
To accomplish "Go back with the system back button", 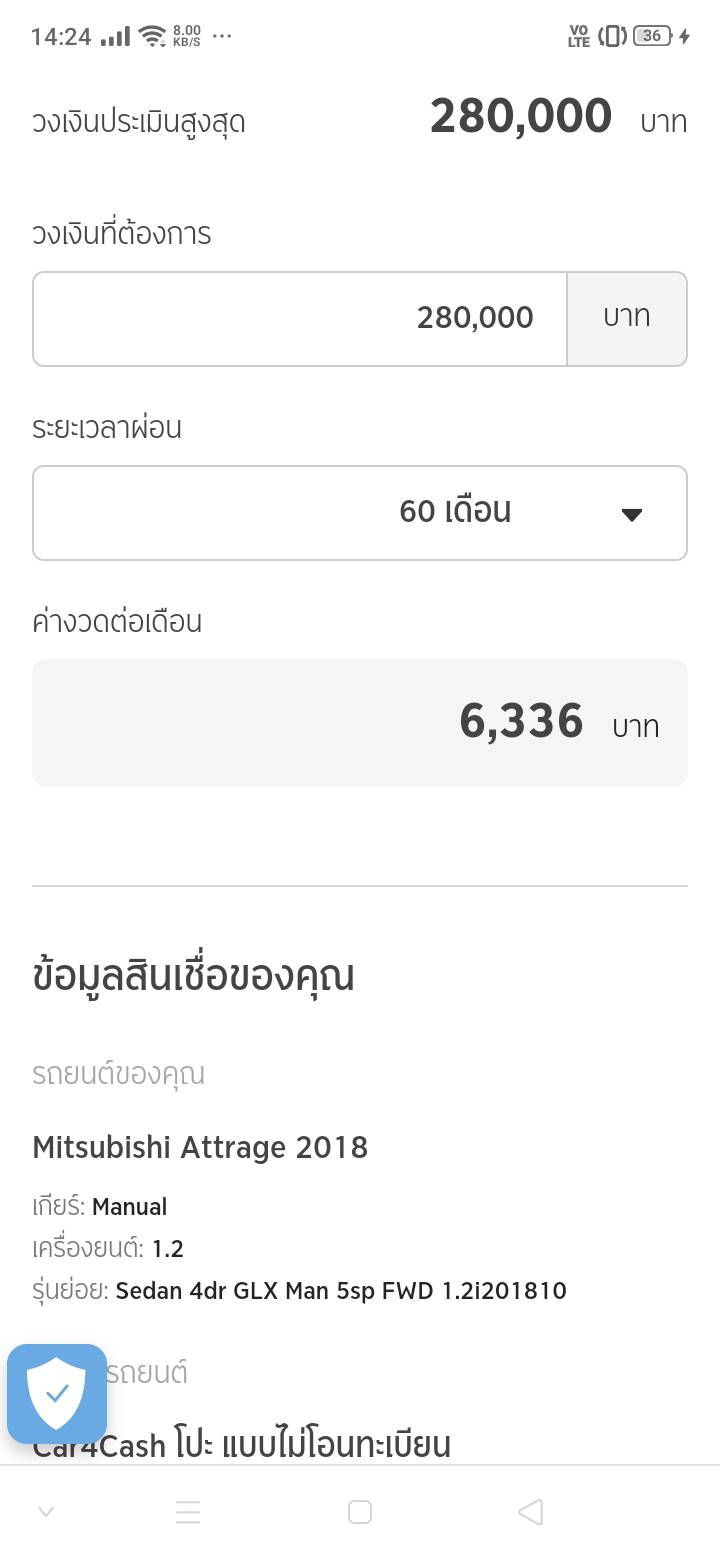I will click(531, 1512).
